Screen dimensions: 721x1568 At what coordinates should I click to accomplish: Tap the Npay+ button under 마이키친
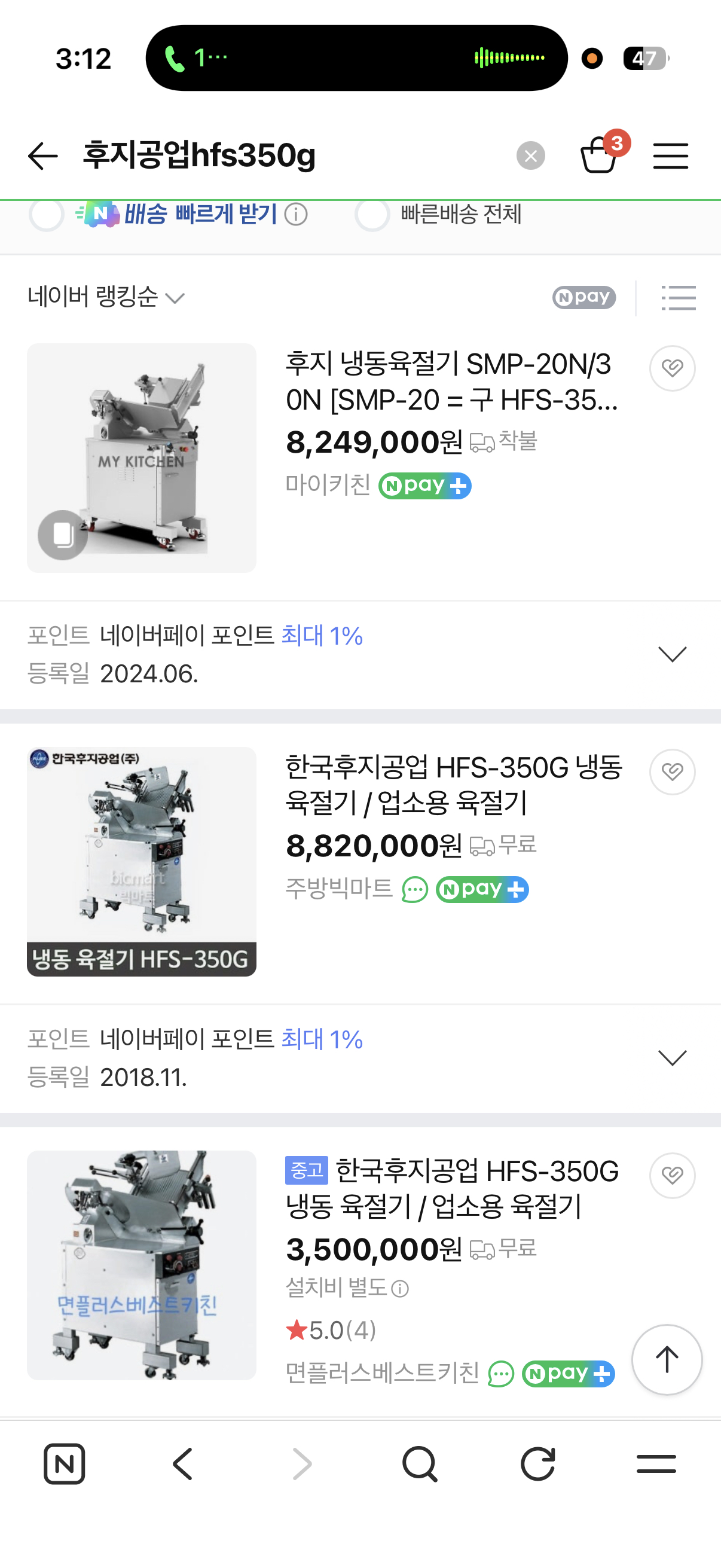click(424, 485)
